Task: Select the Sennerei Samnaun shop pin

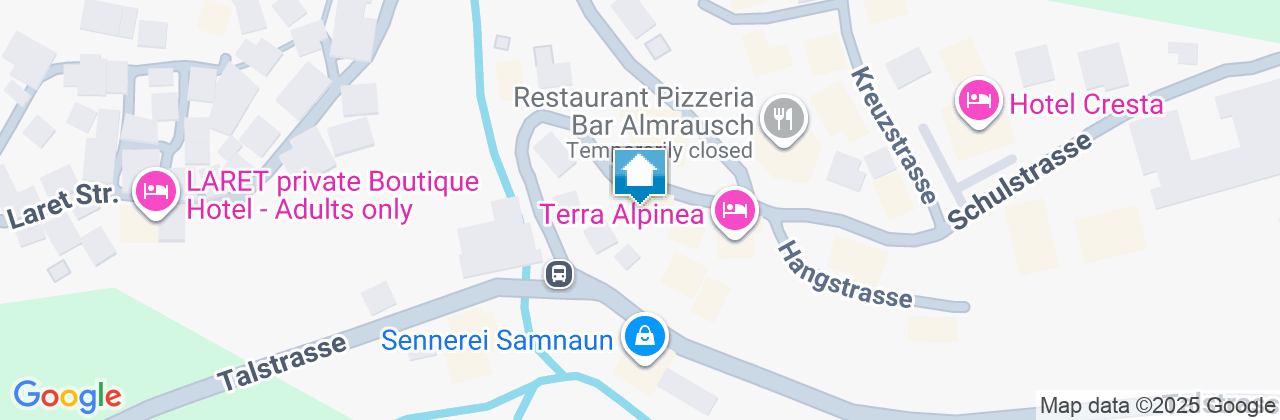Action: tap(646, 337)
